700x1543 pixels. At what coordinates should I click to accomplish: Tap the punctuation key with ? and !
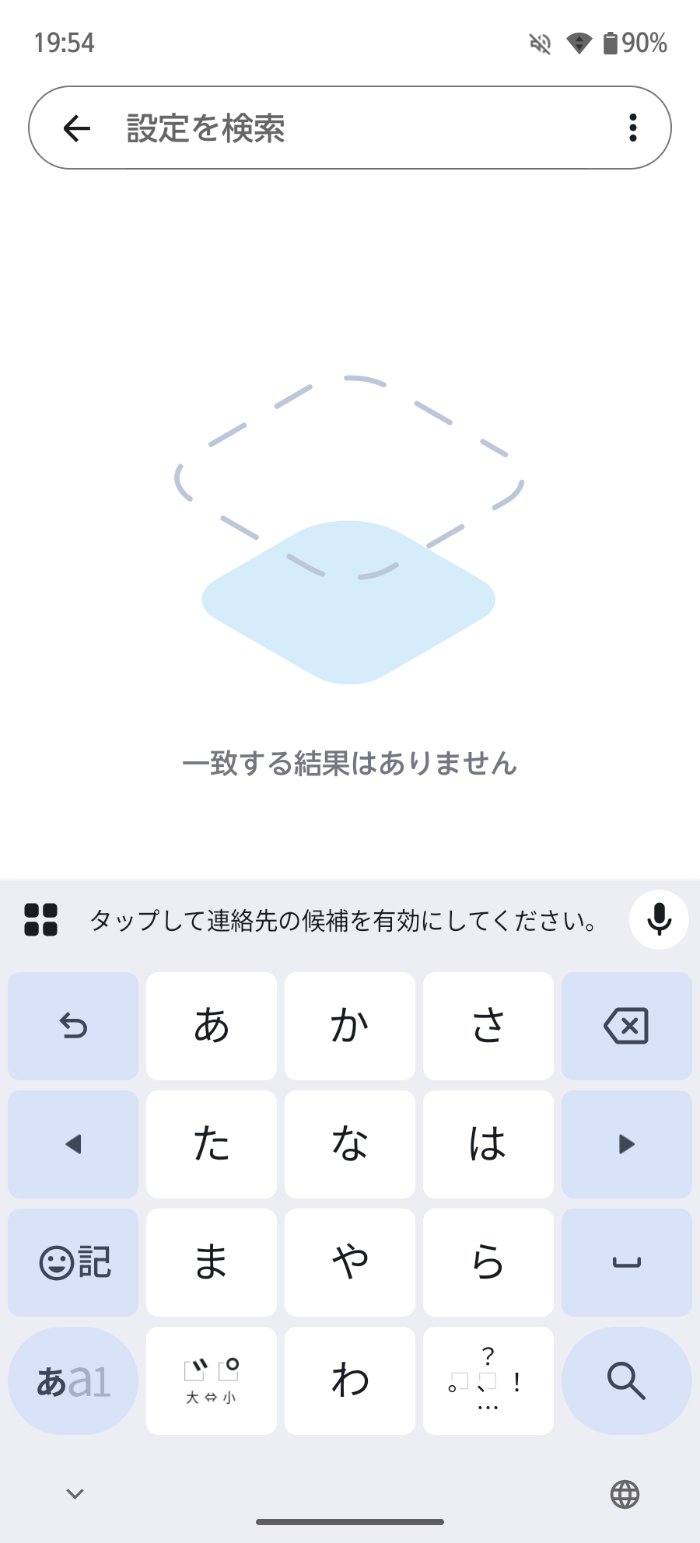488,1380
